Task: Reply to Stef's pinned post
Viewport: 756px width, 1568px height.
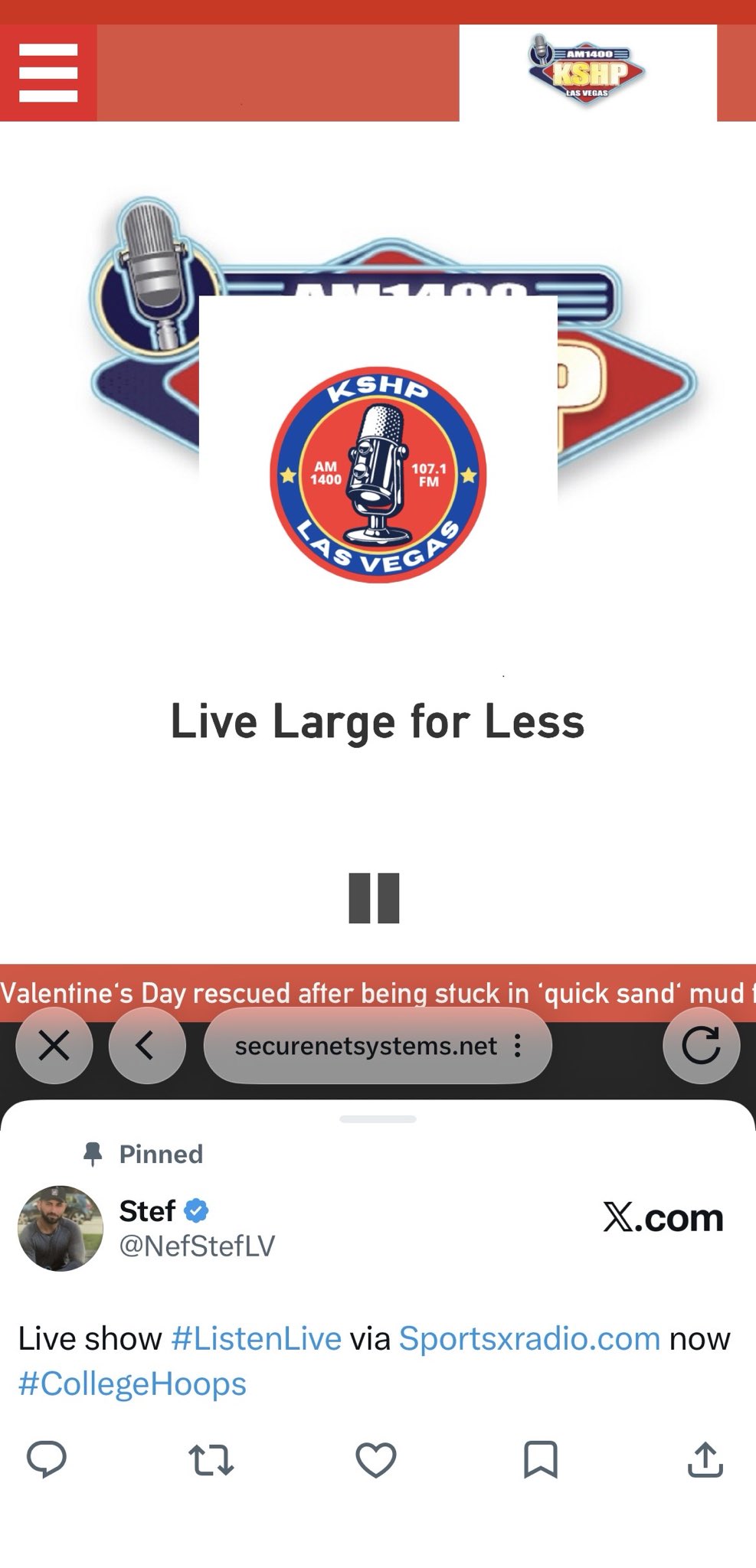Action: [x=47, y=1459]
